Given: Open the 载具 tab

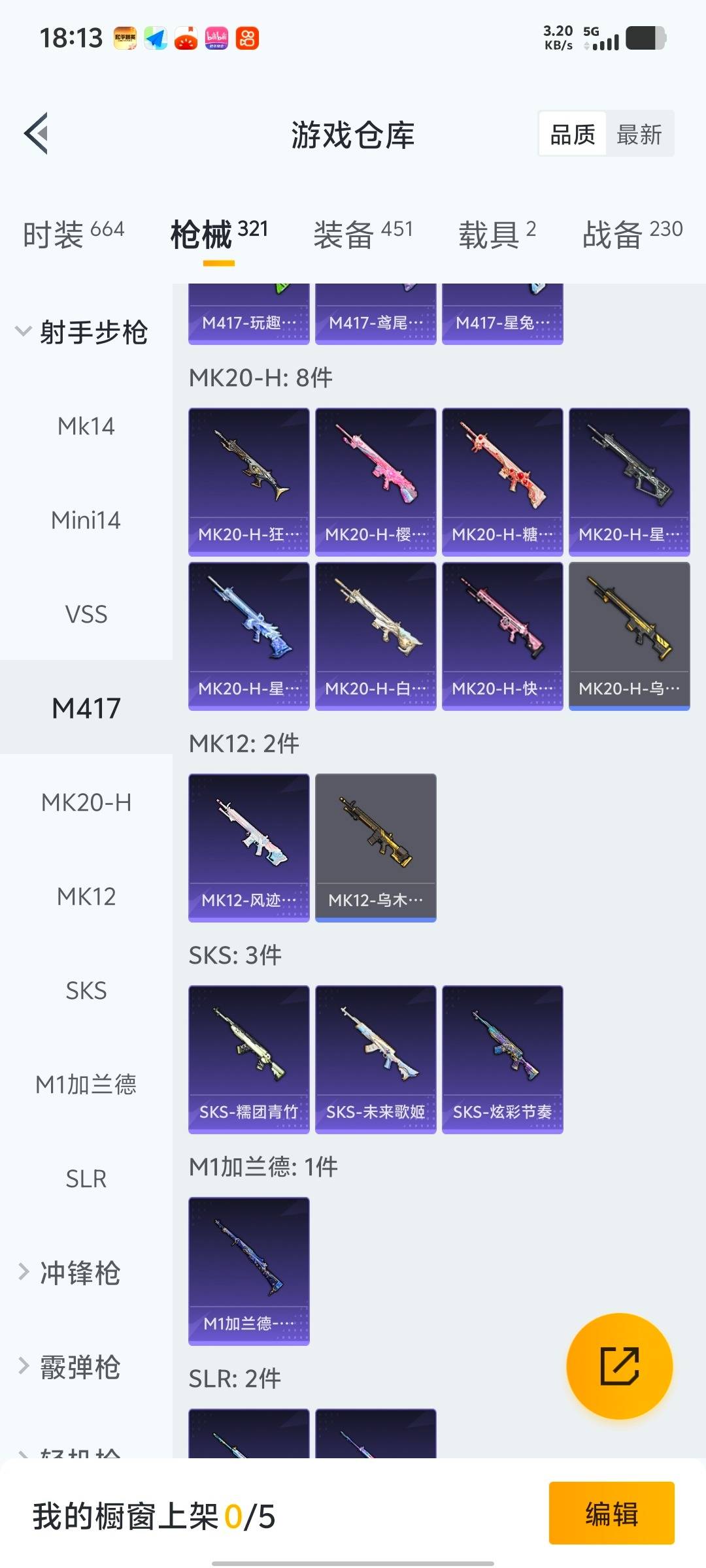Looking at the screenshot, I should click(497, 234).
